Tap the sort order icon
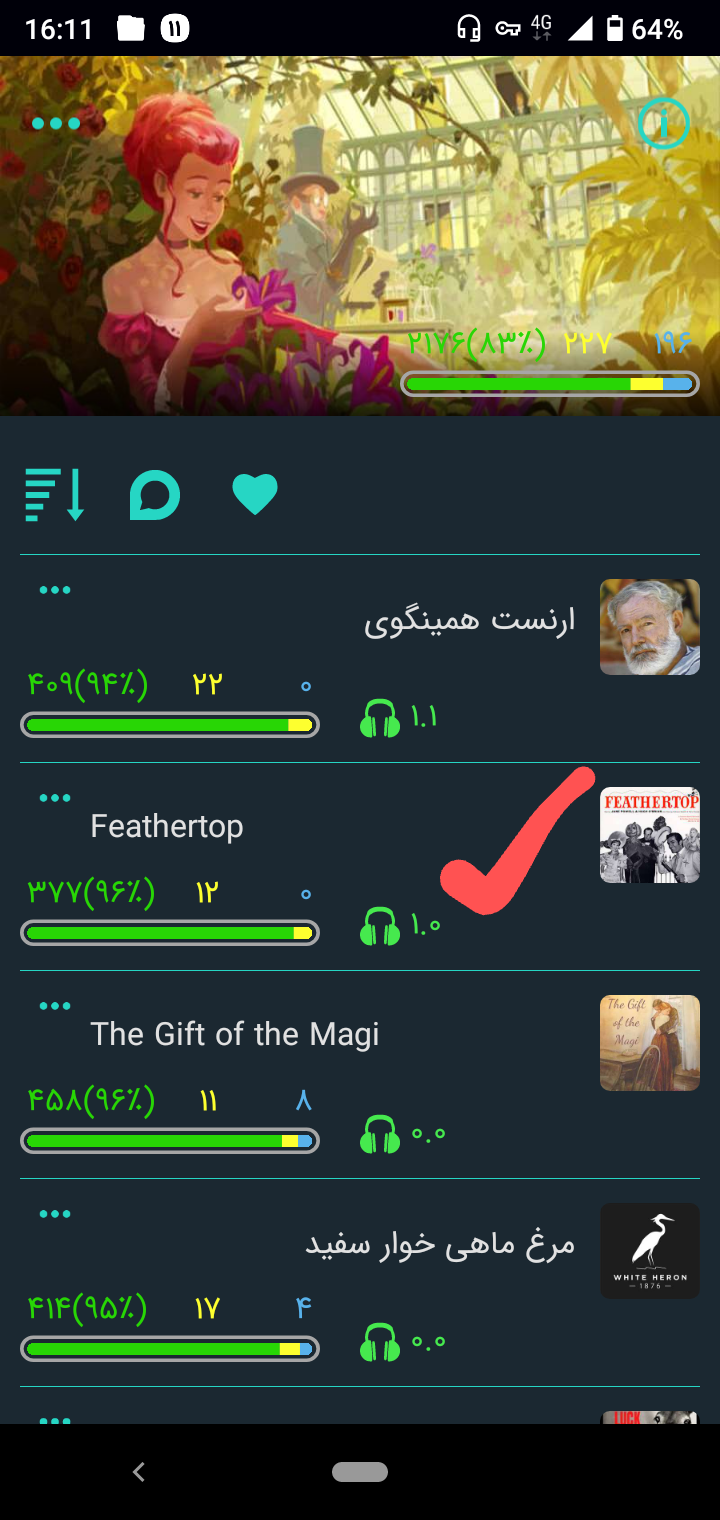The width and height of the screenshot is (720, 1520). coord(55,494)
